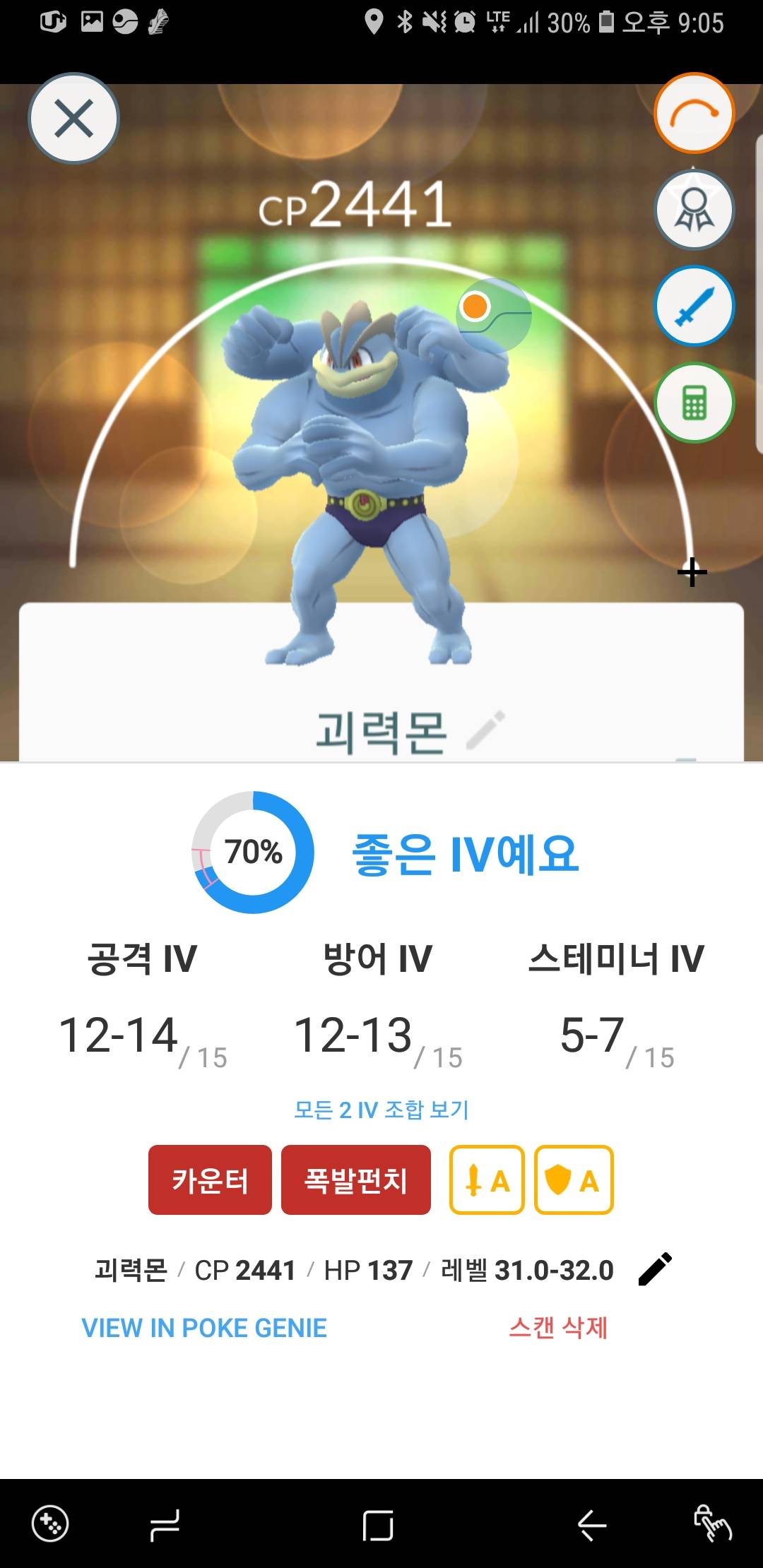Screen dimensions: 763x1568
Task: Open the defense grade A badge
Action: click(x=574, y=1180)
